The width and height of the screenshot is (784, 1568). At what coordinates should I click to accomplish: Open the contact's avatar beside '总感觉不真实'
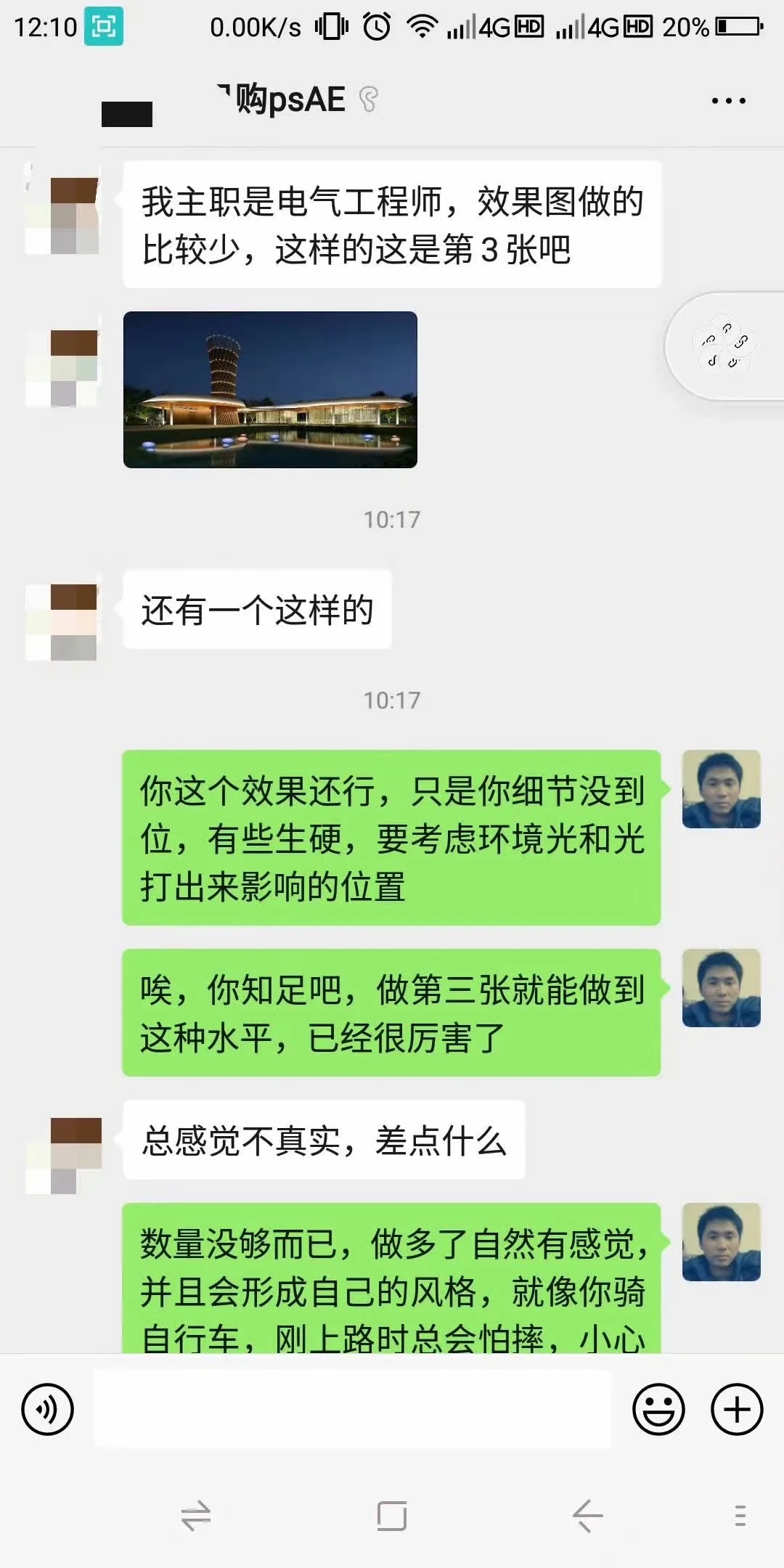(64, 1156)
